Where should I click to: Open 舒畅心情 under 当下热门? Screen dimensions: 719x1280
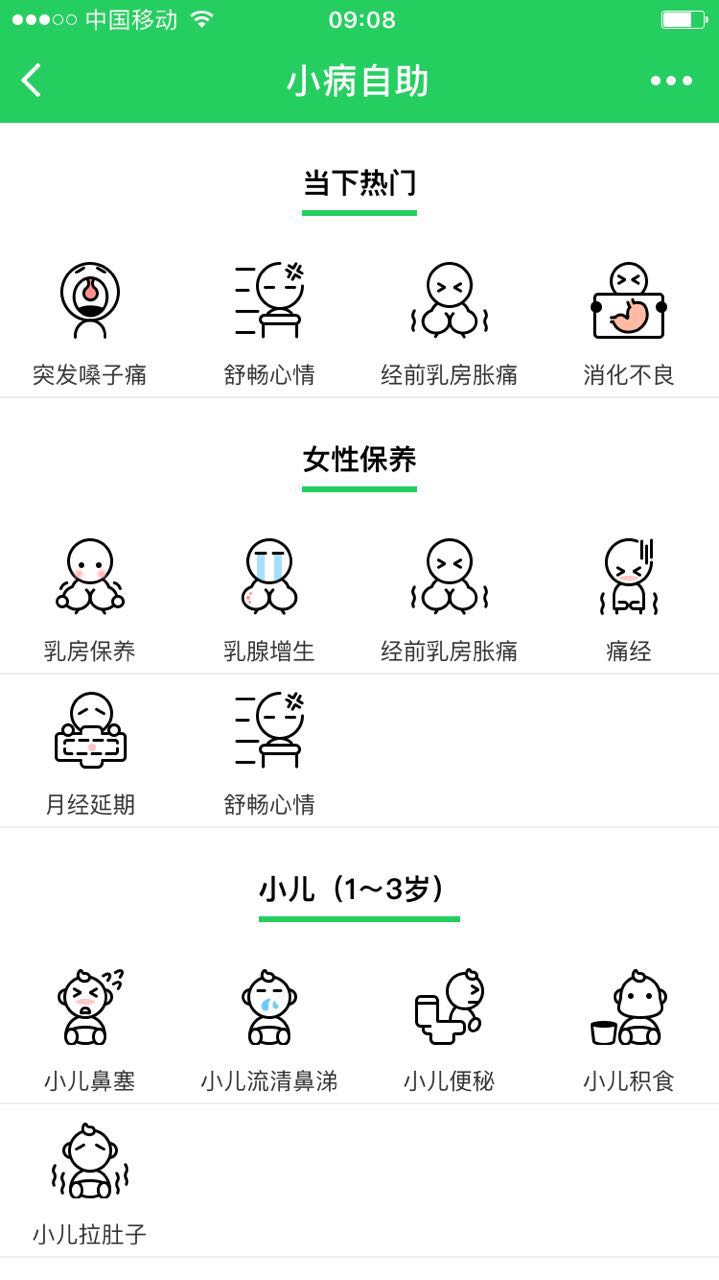[269, 322]
